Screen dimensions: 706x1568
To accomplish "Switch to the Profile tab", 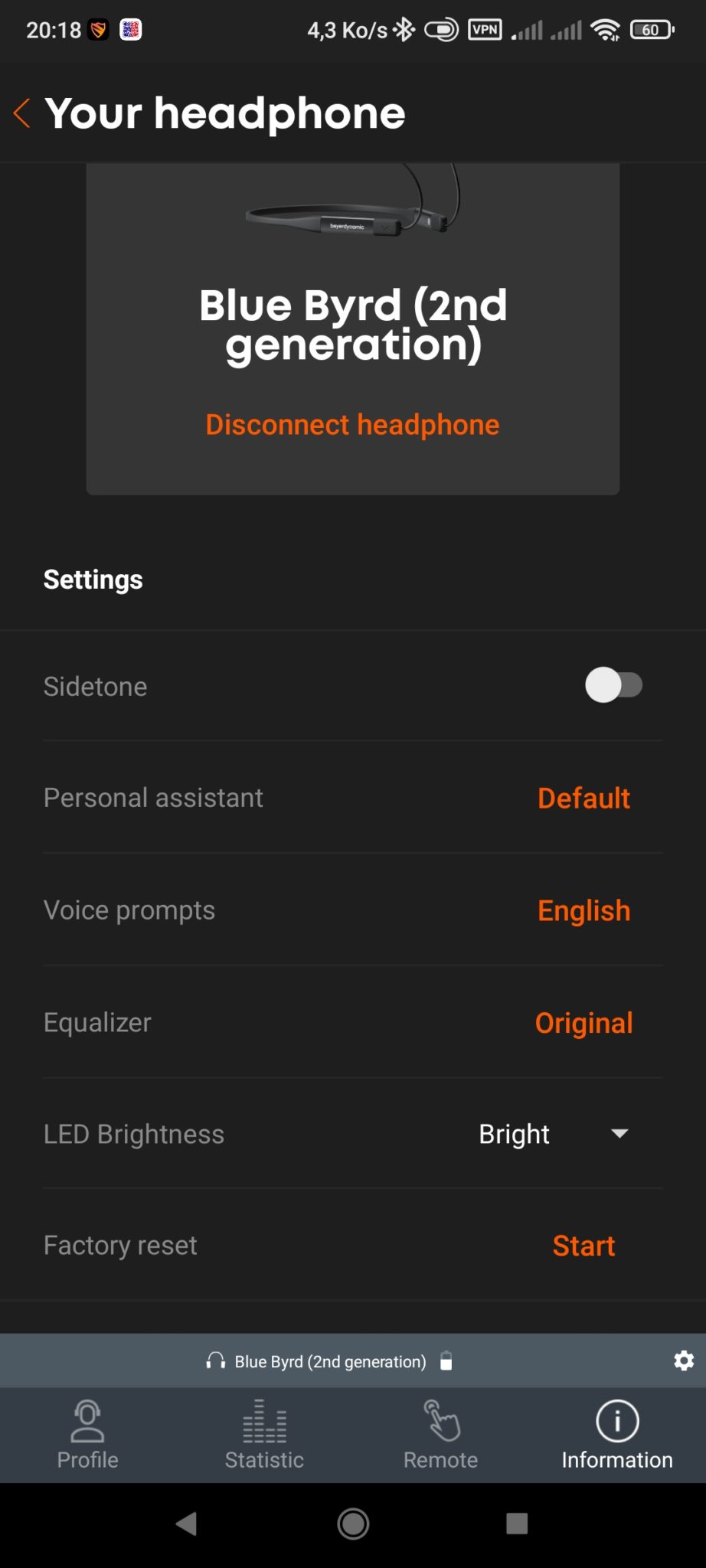I will 88,1435.
